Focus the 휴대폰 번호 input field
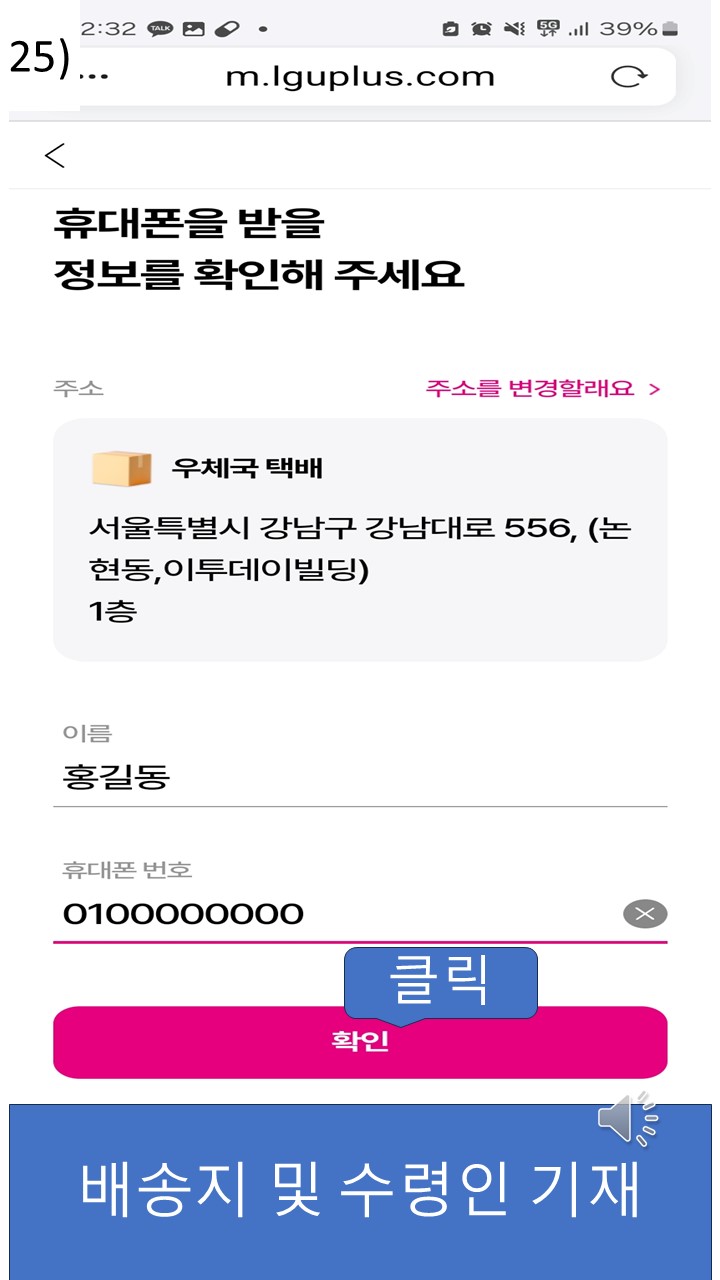Viewport: 720px width, 1280px height. click(330, 914)
